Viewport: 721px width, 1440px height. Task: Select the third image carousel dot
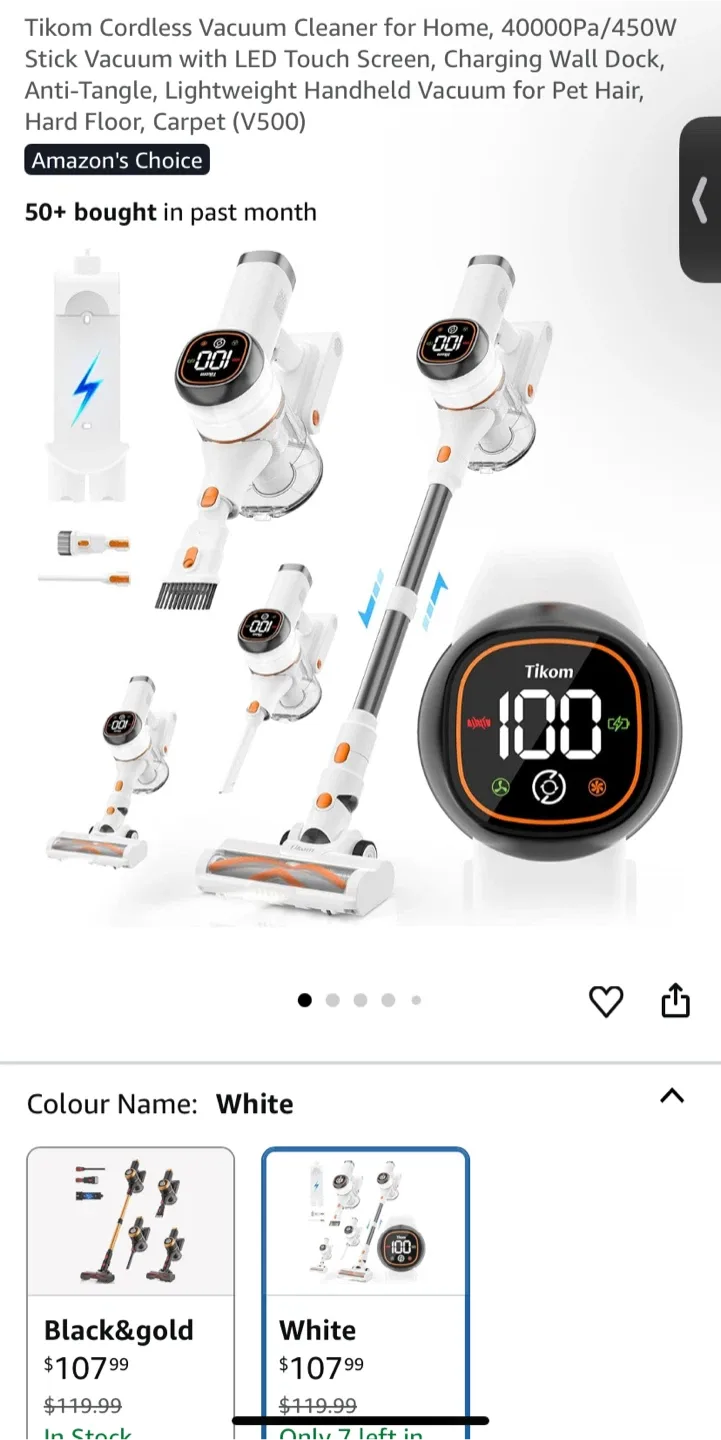tap(360, 1000)
